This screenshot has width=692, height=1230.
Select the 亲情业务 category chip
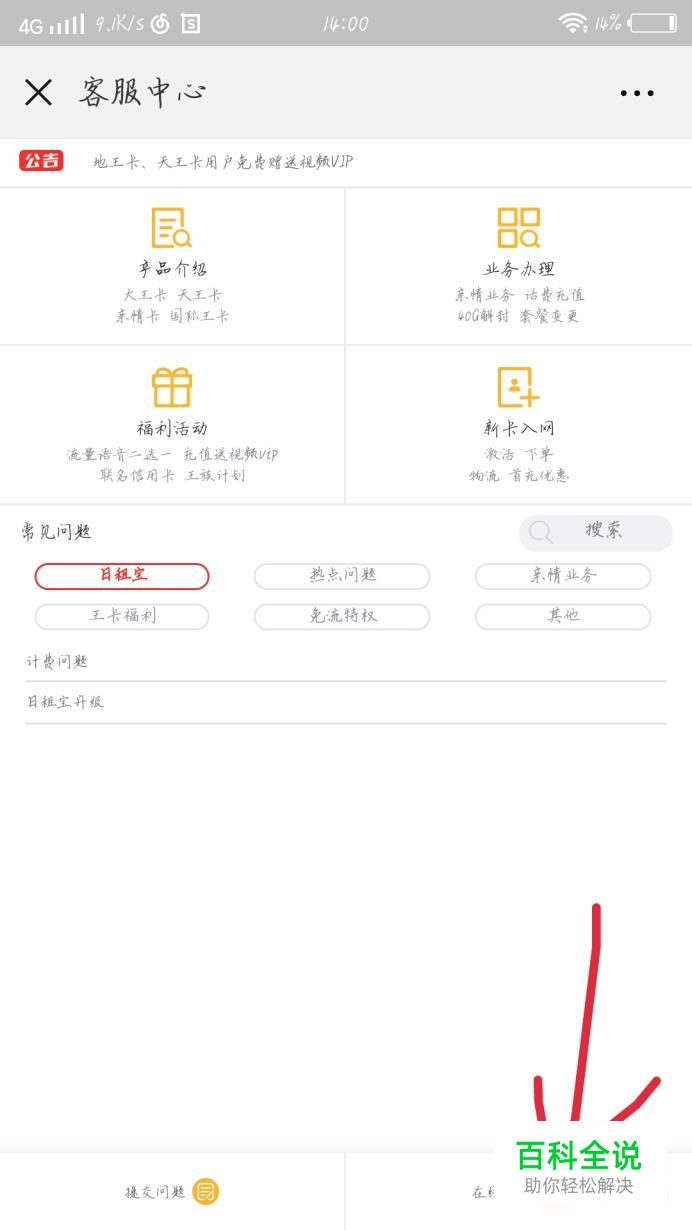coord(563,576)
